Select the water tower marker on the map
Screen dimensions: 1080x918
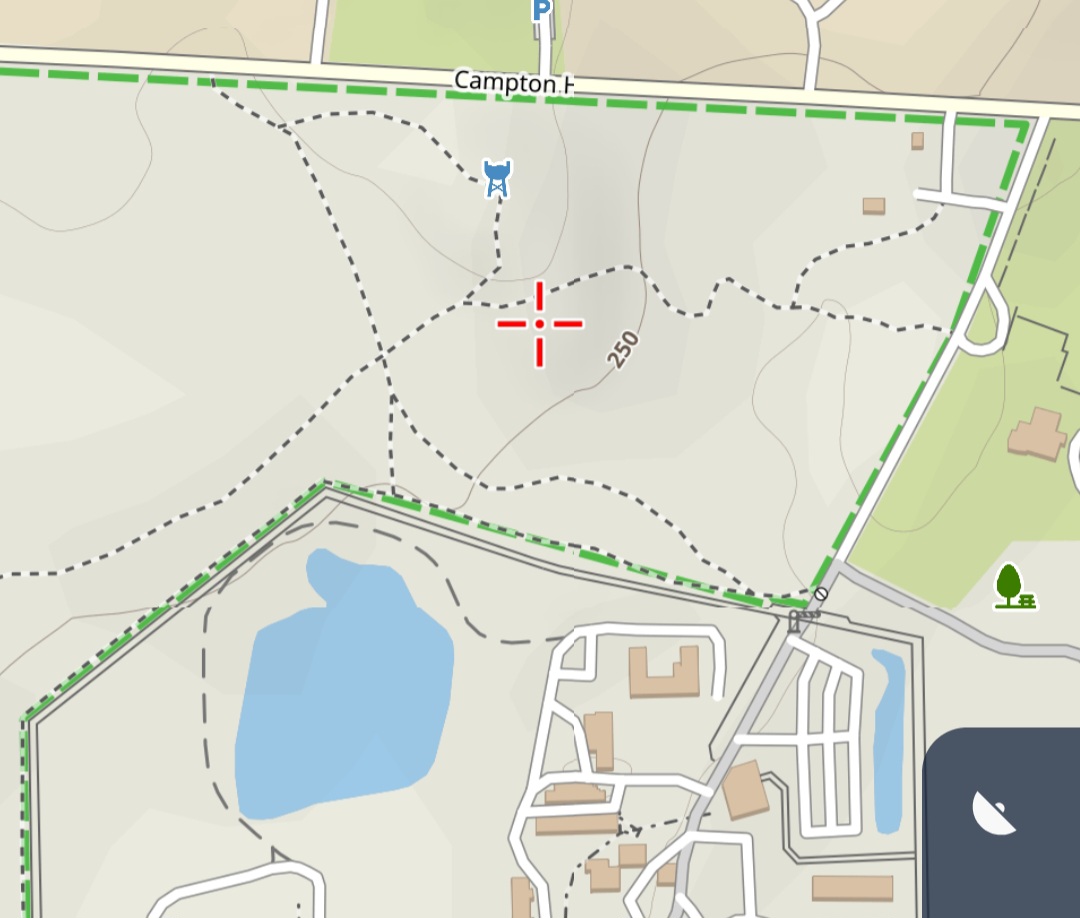coord(496,178)
